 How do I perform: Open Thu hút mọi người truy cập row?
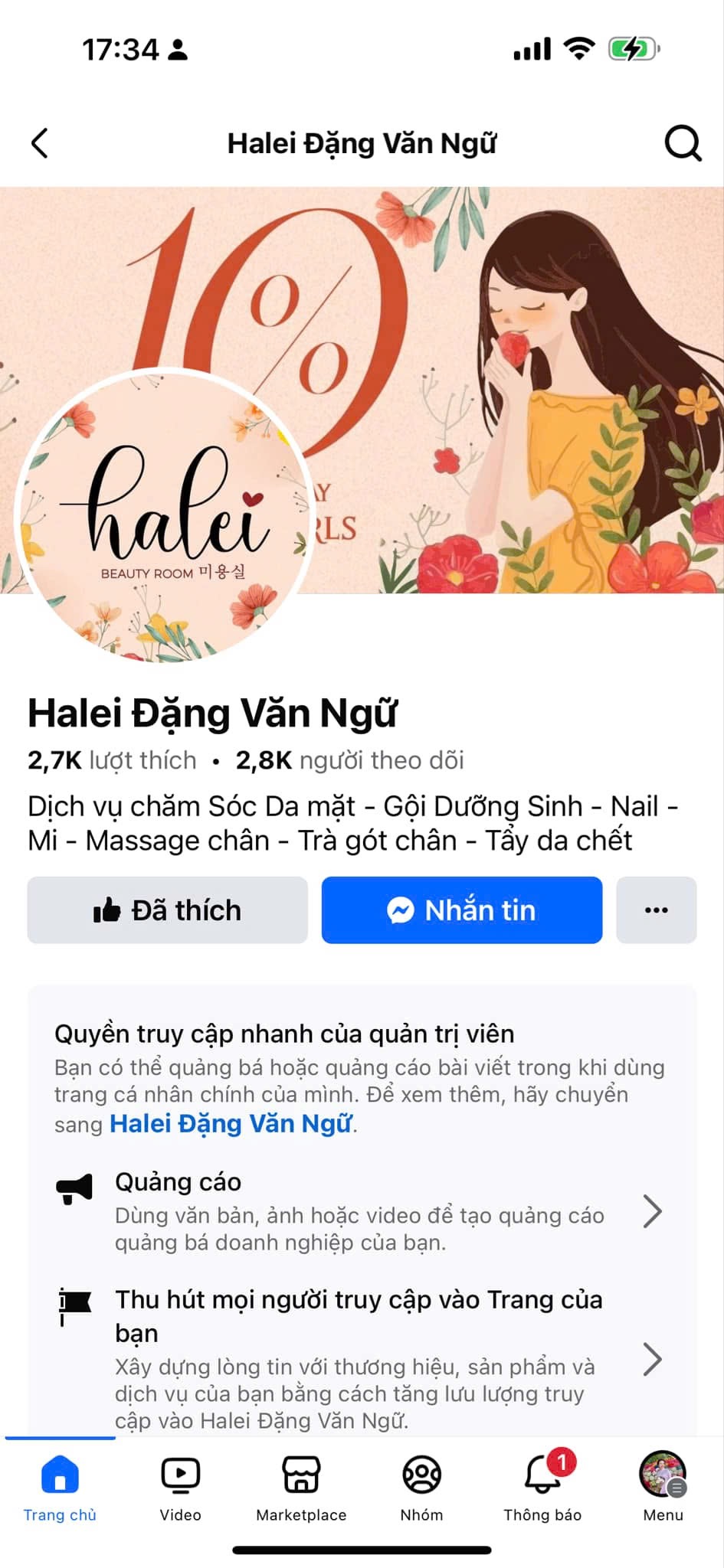click(360, 1359)
